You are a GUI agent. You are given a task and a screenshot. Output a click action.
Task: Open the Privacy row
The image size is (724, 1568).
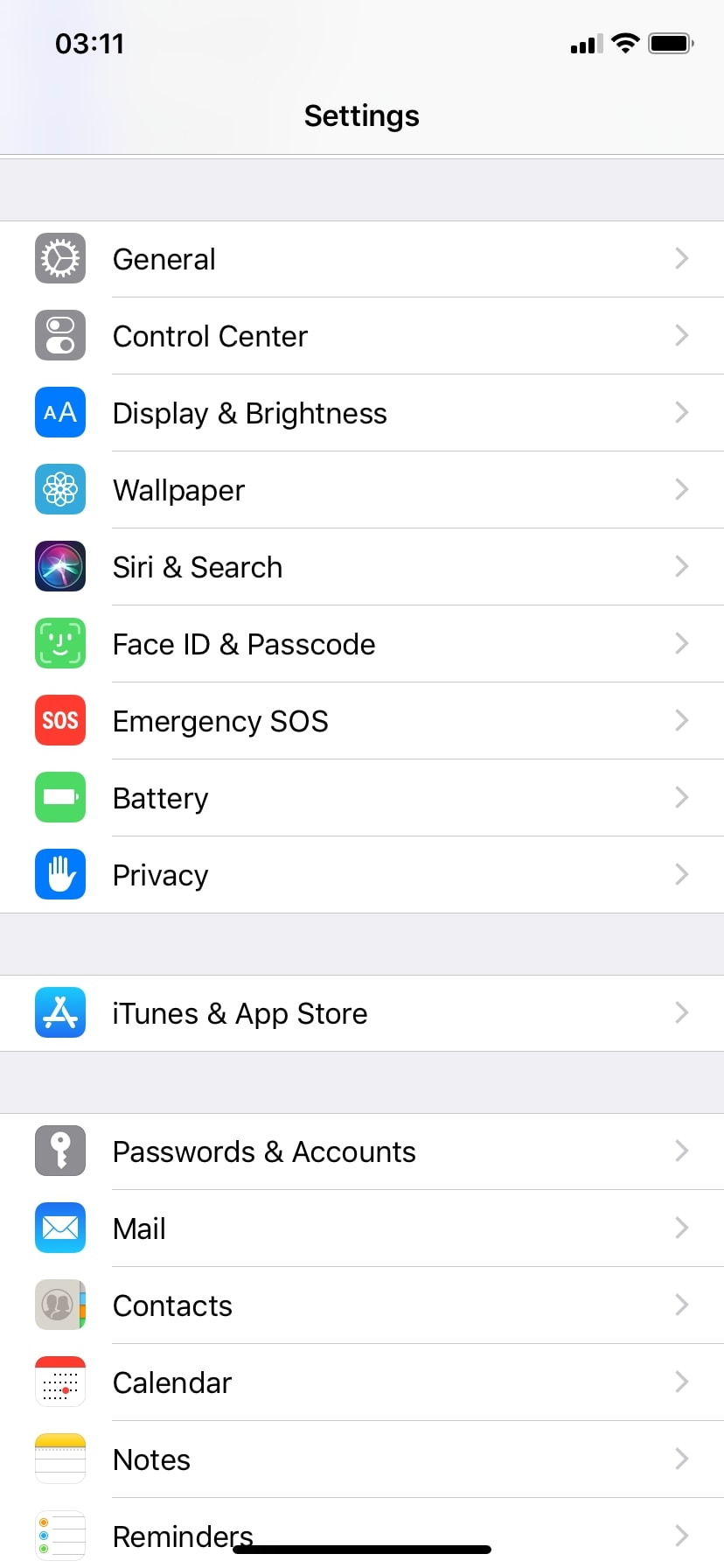coord(362,875)
